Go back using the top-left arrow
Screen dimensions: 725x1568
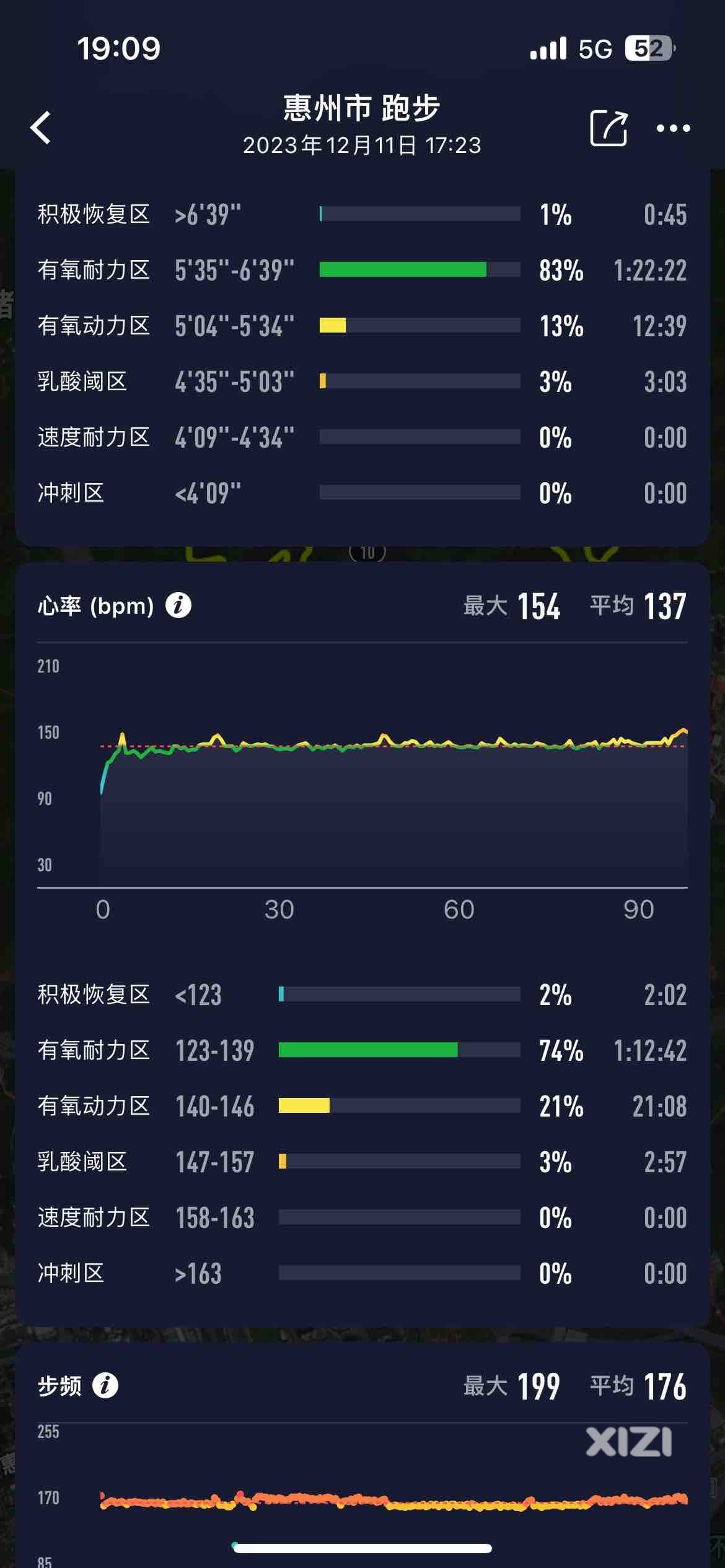41,128
